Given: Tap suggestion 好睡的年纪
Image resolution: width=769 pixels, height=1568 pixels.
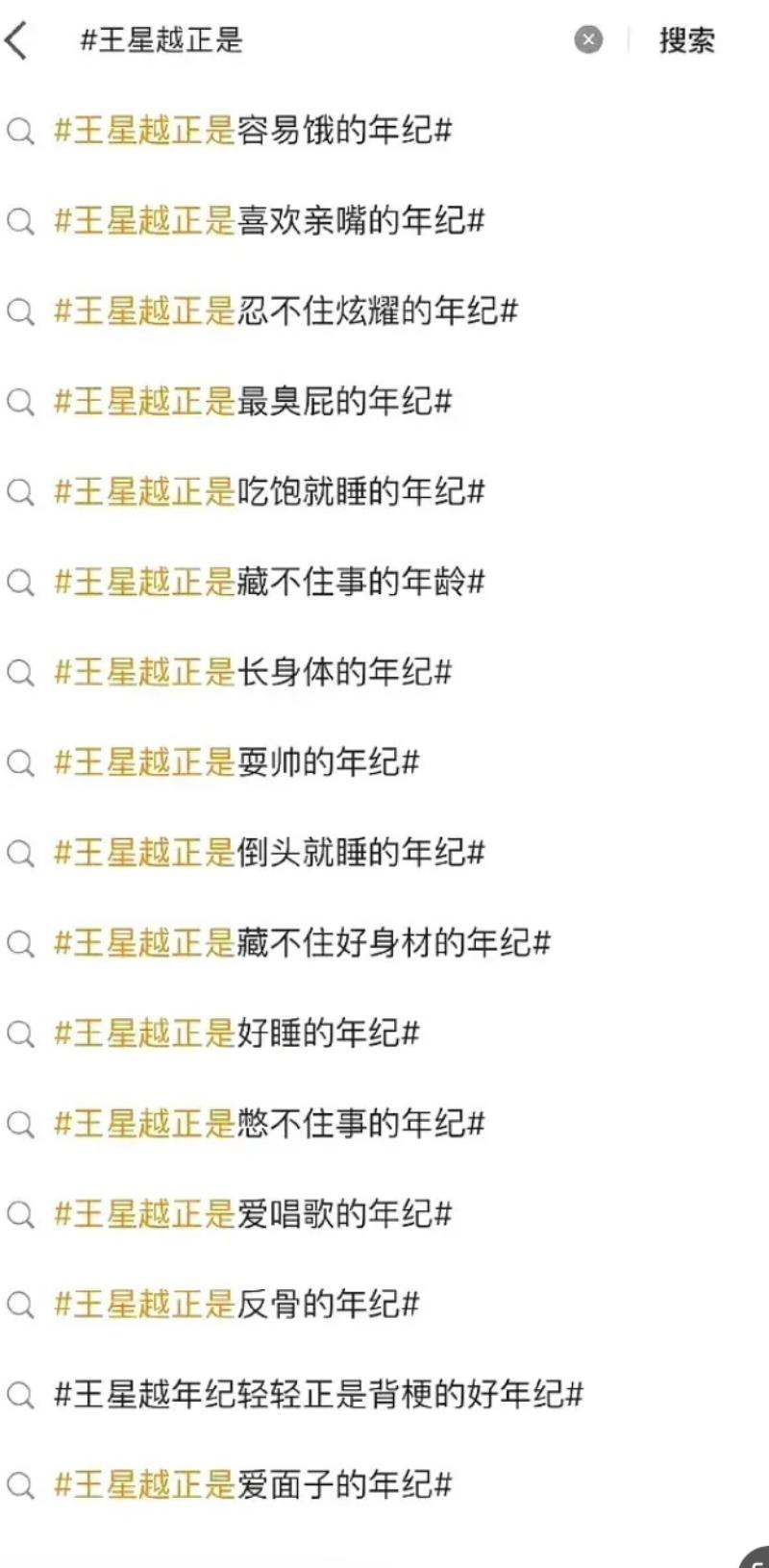Looking at the screenshot, I should 236,1033.
